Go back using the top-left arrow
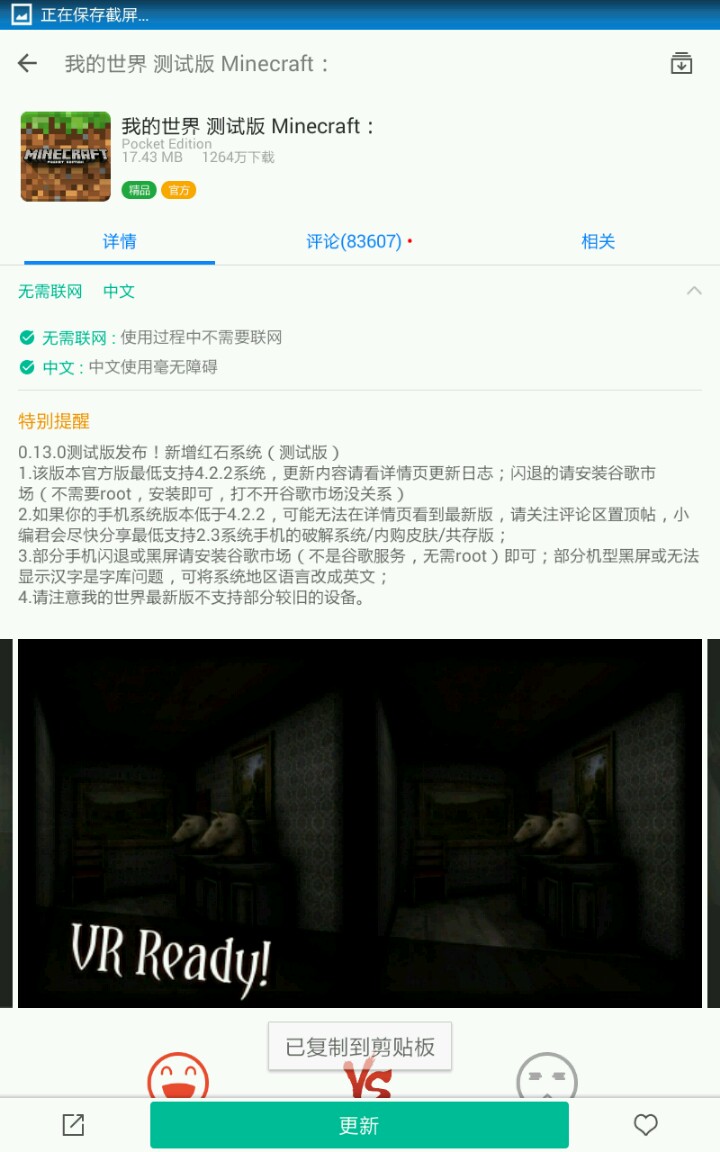The height and width of the screenshot is (1152, 720). pyautogui.click(x=27, y=64)
